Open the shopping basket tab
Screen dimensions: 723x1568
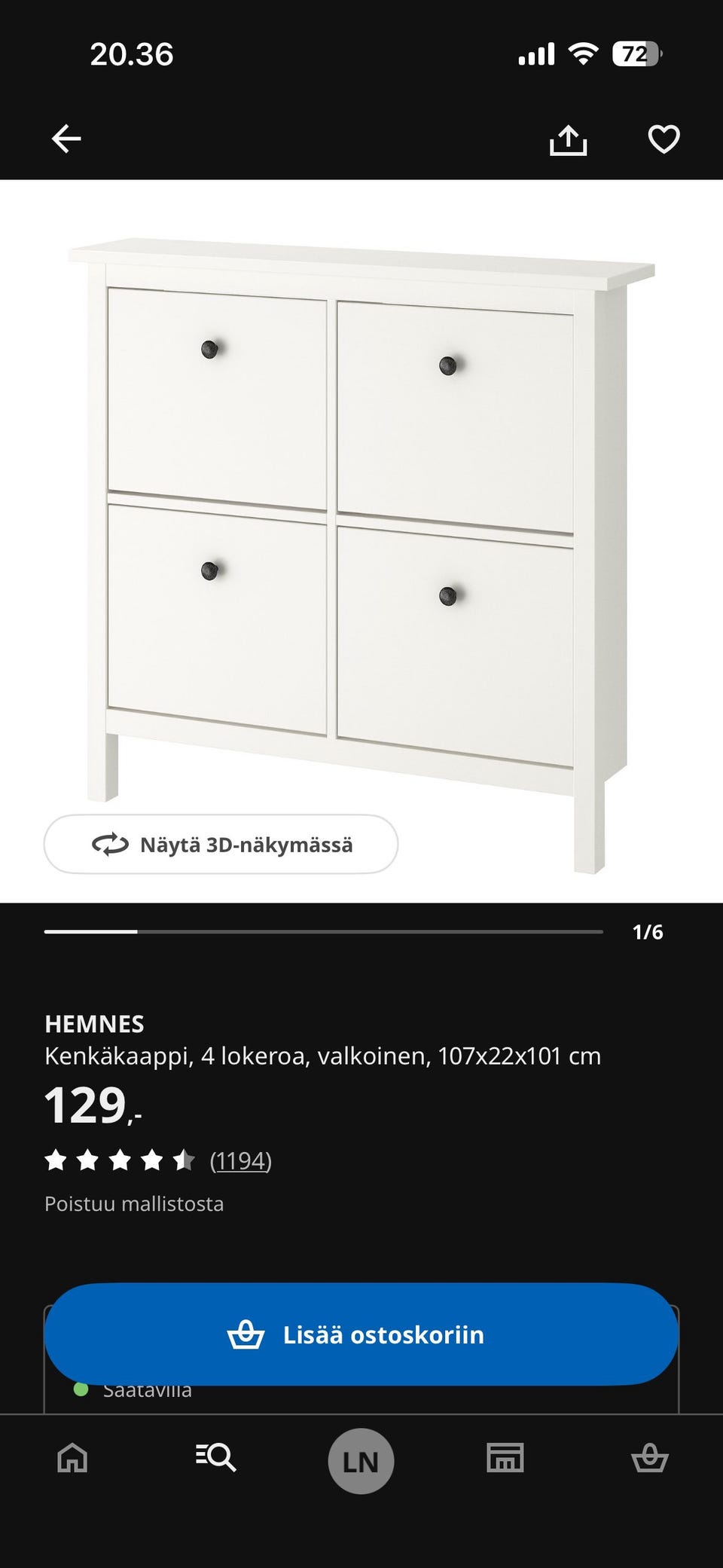coord(649,1458)
